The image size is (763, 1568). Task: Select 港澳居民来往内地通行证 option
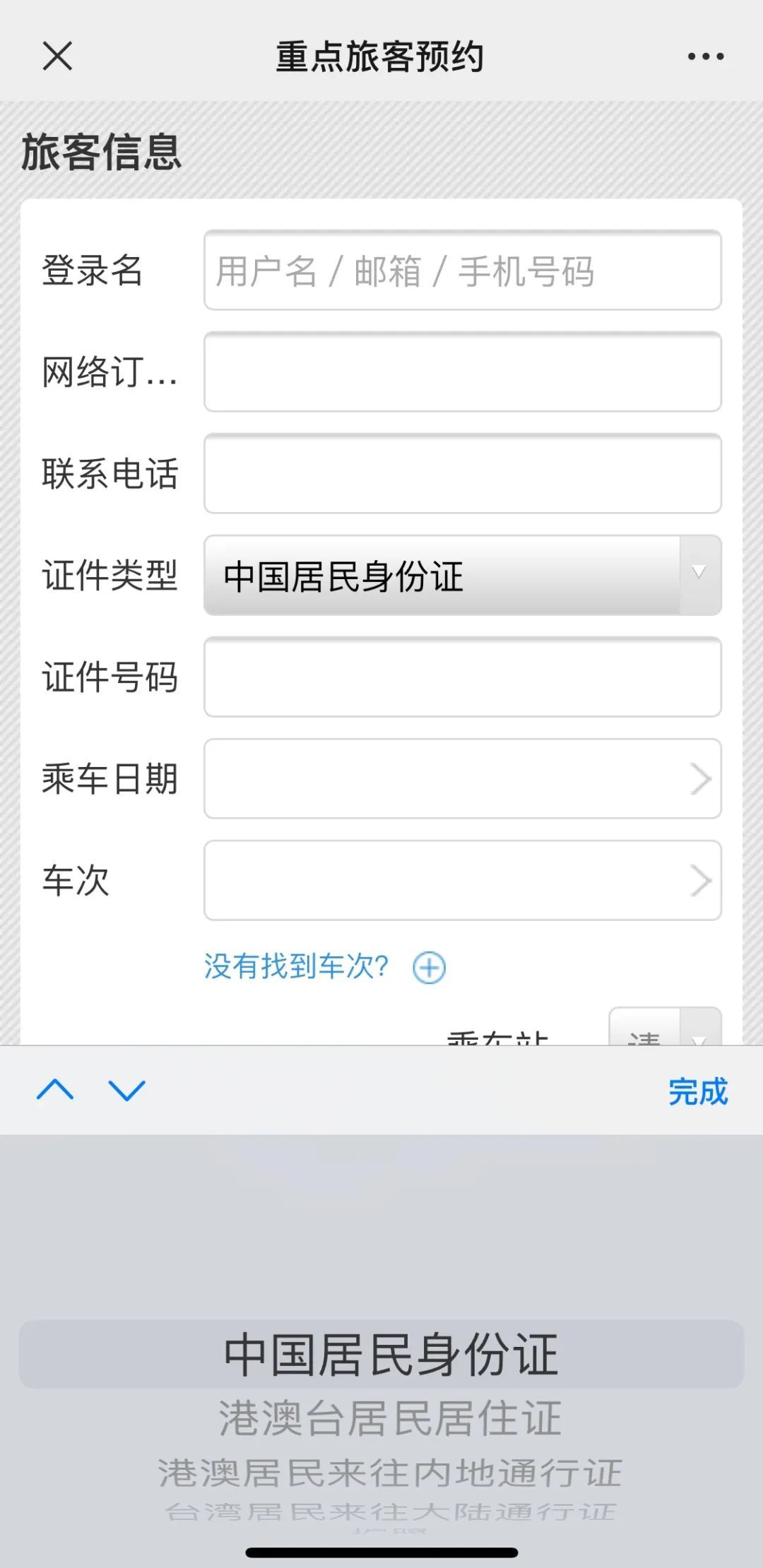[x=389, y=1473]
